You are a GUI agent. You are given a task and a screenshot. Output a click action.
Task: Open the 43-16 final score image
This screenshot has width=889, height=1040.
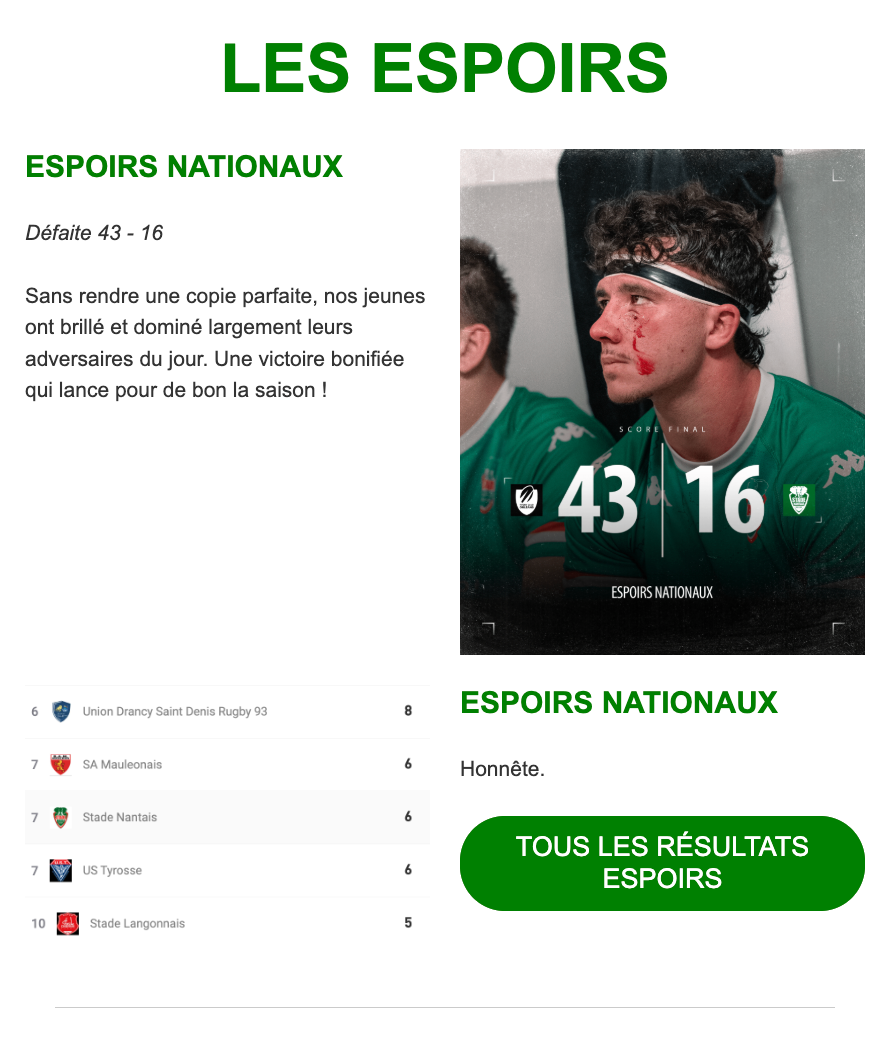tap(662, 402)
